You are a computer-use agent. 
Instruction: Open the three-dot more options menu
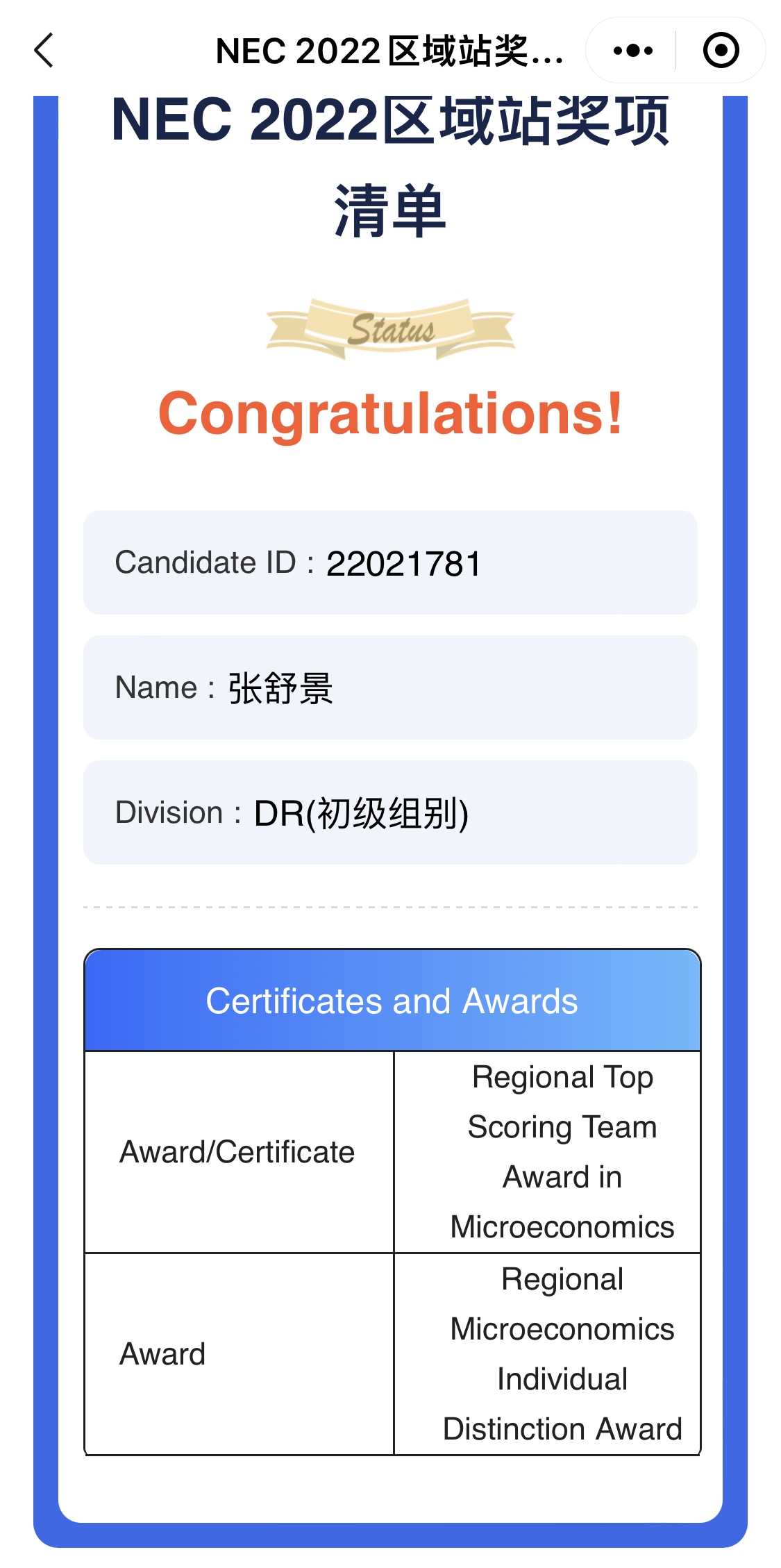pos(632,51)
